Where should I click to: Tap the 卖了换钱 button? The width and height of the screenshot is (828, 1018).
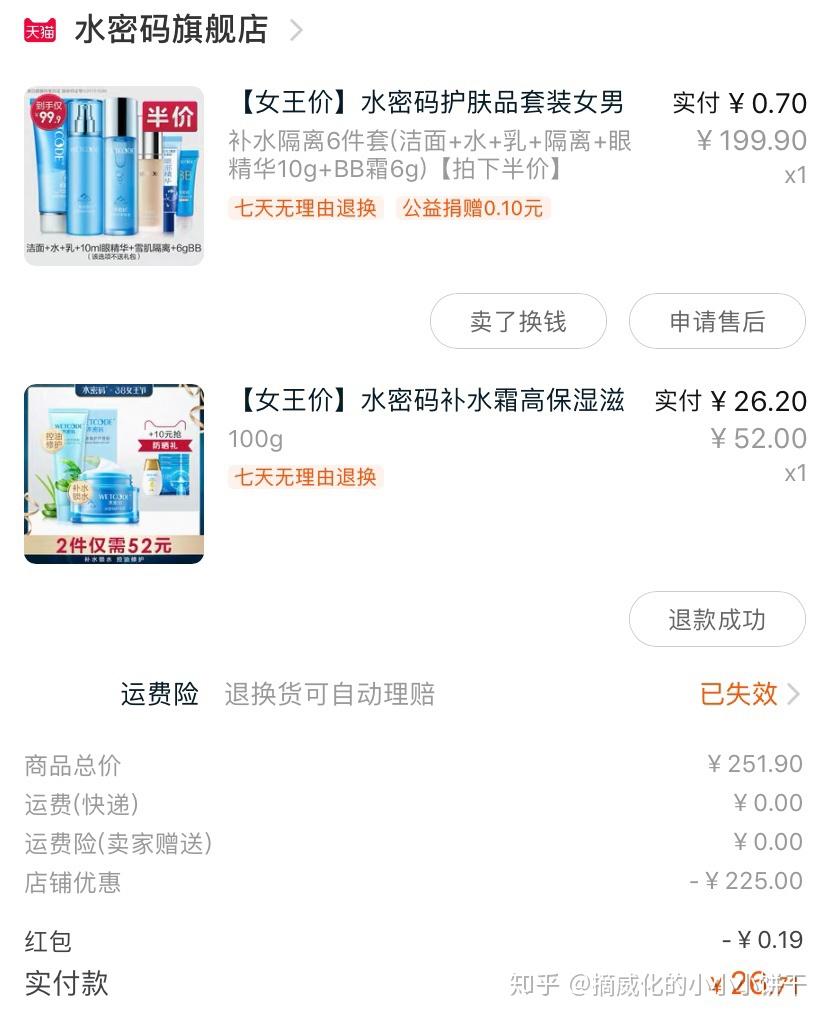518,321
